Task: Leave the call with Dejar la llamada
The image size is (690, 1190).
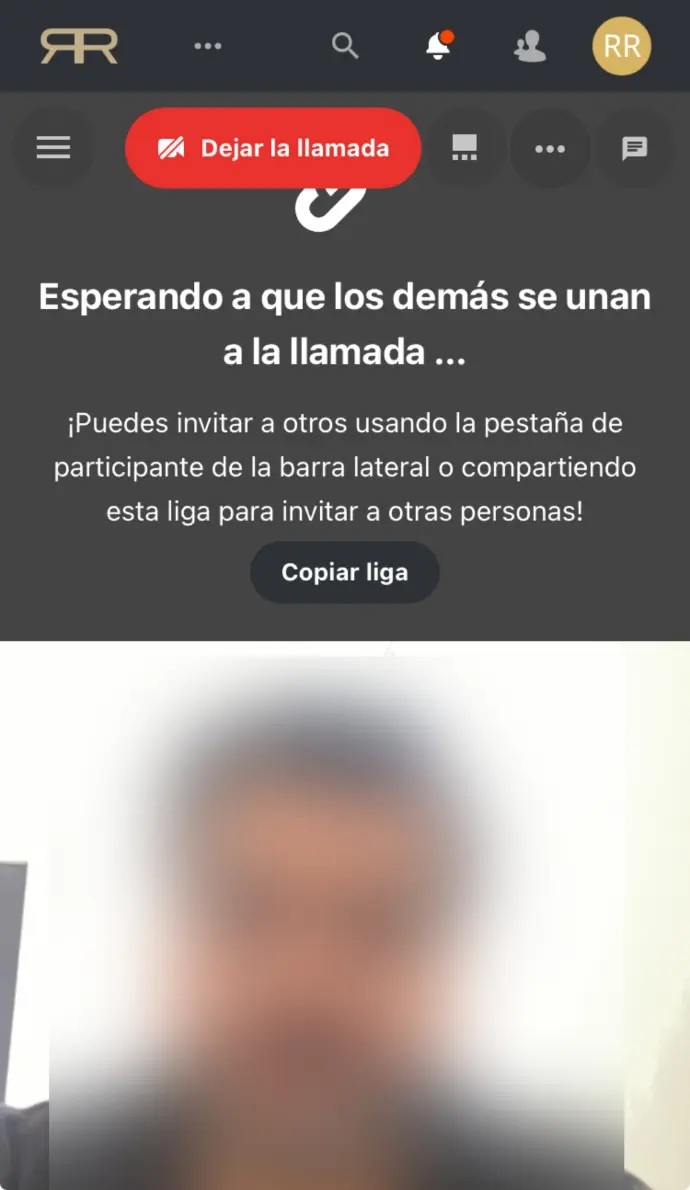Action: pyautogui.click(x=273, y=149)
